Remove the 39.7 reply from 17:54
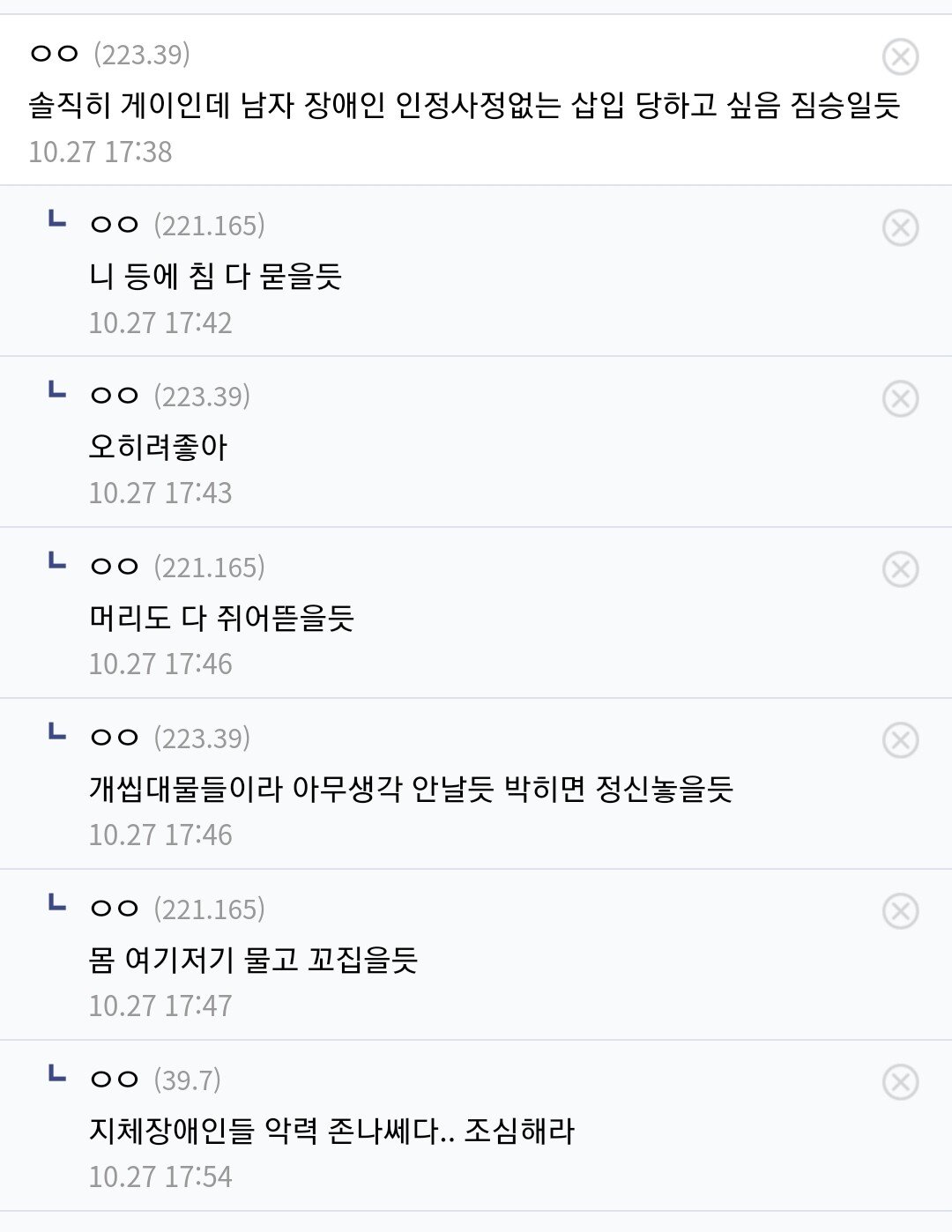The image size is (952, 1232). coord(900,1083)
